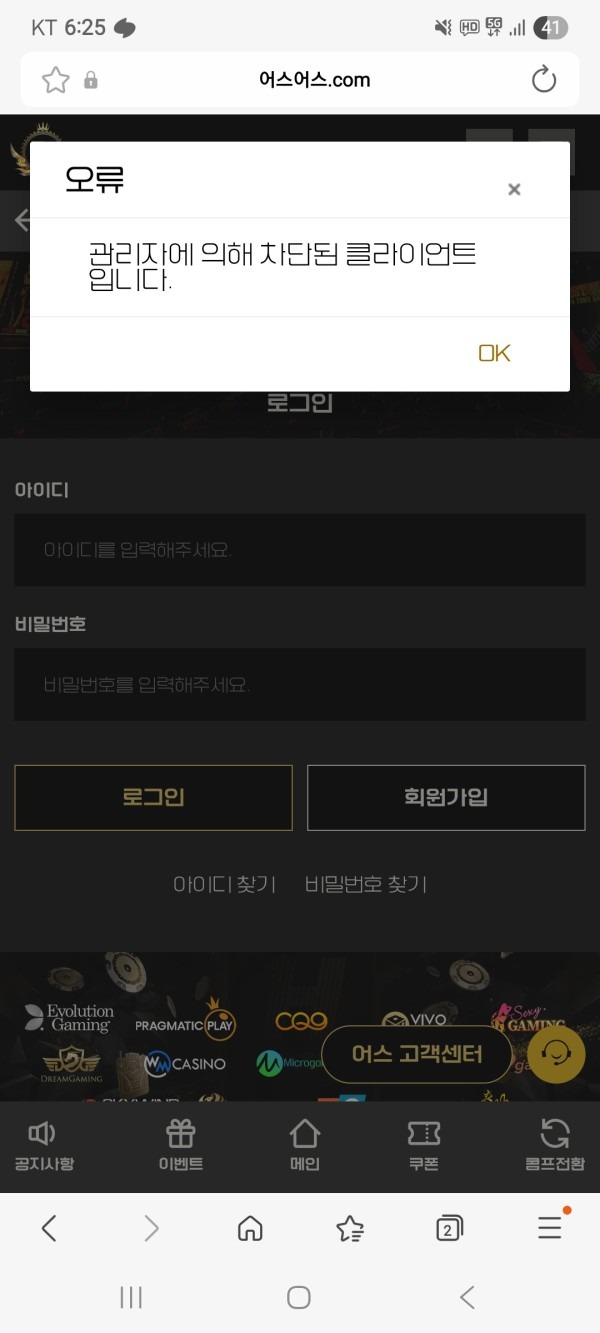The width and height of the screenshot is (600, 1333).
Task: Open the headset chat support icon
Action: point(556,1054)
